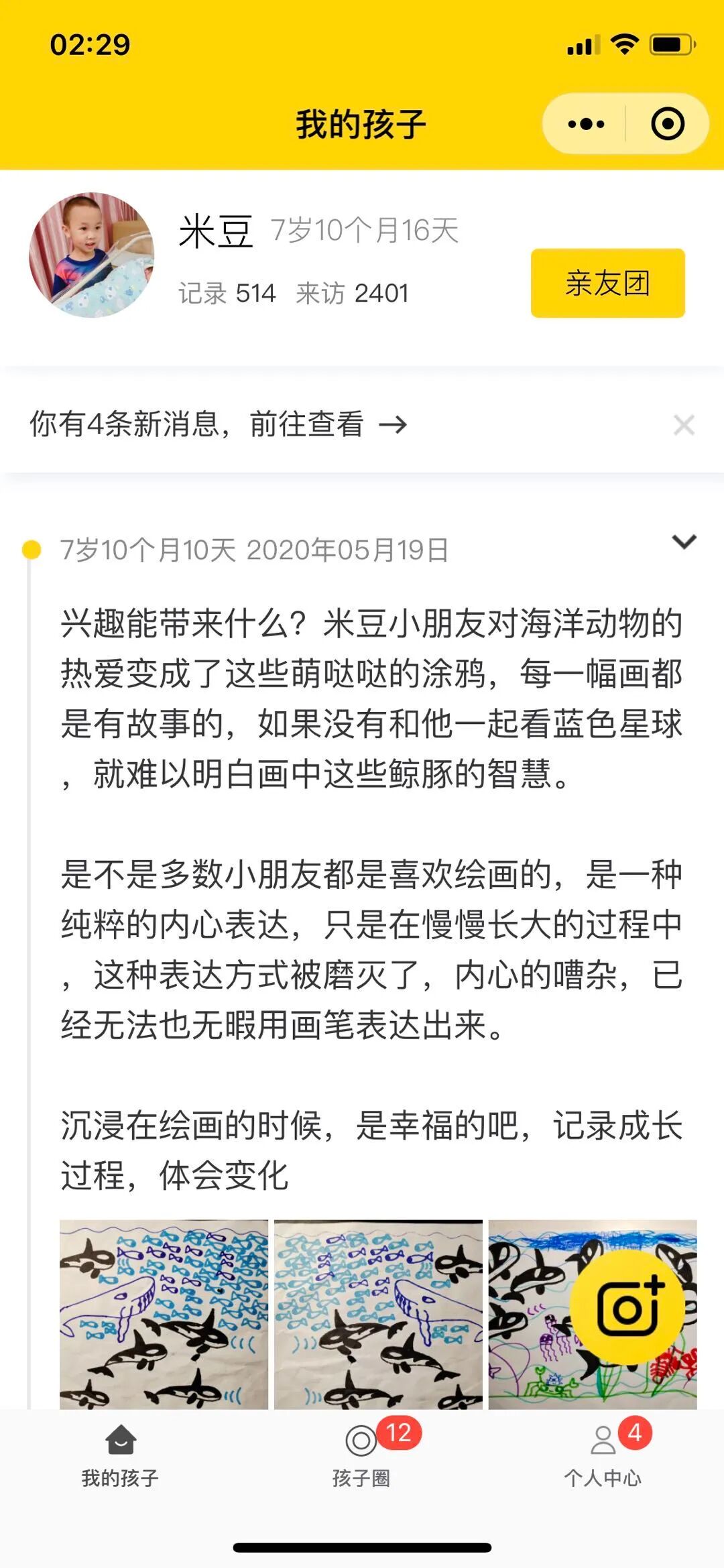
Task: Open the 亲友团 group
Action: pyautogui.click(x=607, y=283)
